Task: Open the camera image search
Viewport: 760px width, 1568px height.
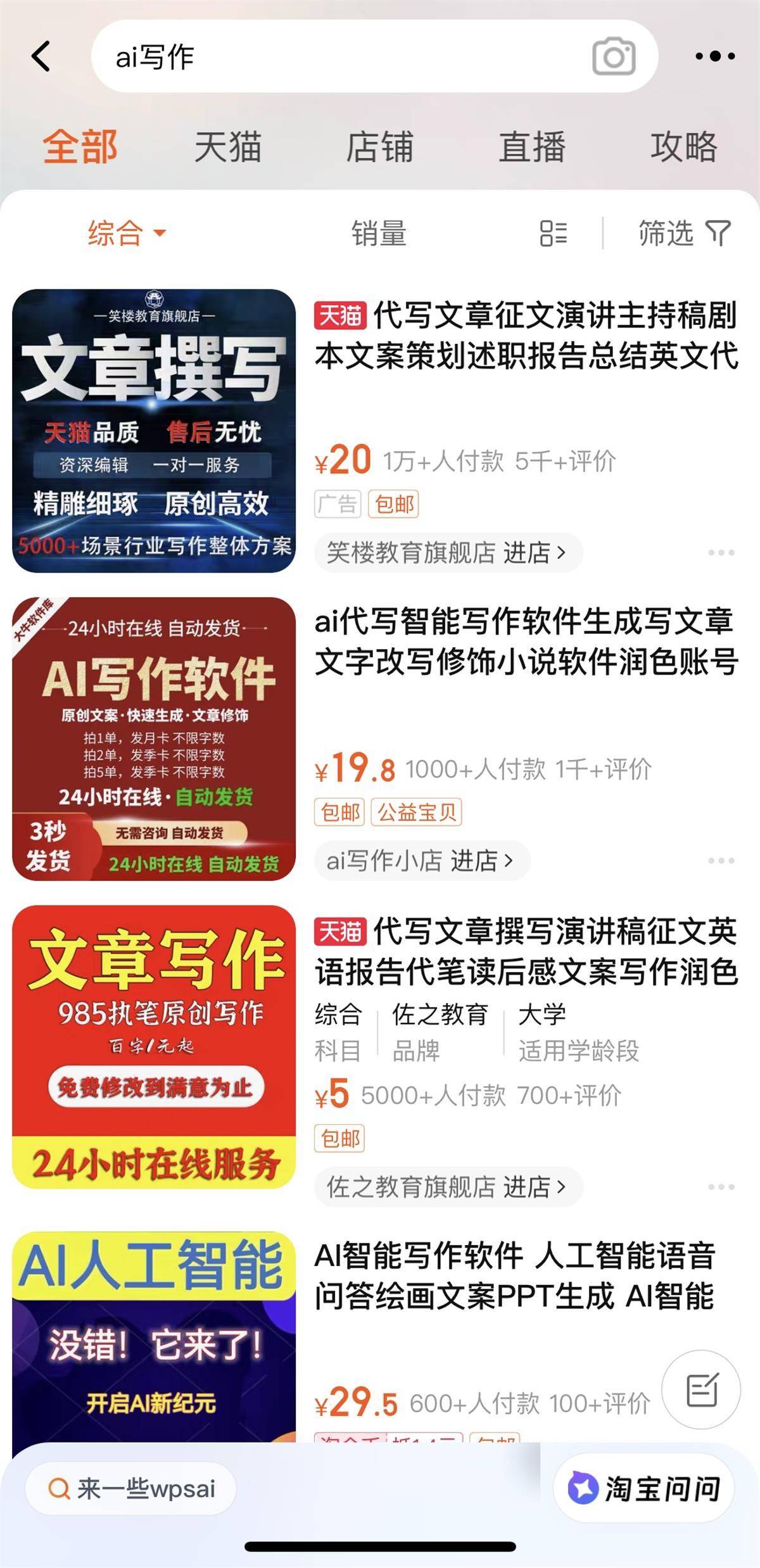Action: pyautogui.click(x=613, y=57)
